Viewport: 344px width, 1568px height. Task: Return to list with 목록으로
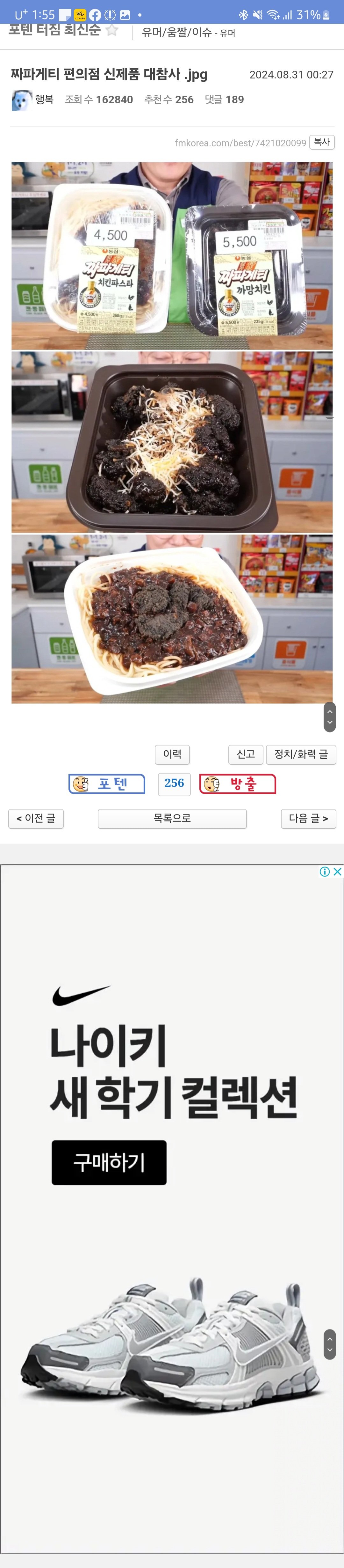click(x=172, y=818)
